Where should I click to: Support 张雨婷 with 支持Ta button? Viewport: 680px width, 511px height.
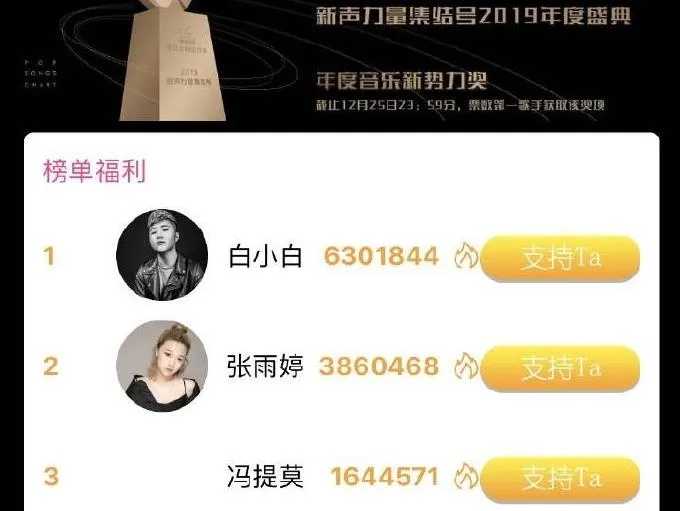[560, 367]
